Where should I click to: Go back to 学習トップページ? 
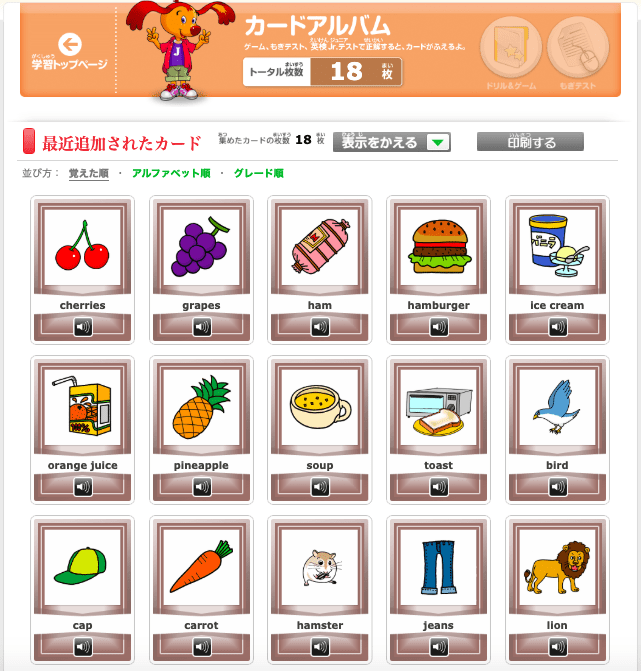(x=69, y=50)
